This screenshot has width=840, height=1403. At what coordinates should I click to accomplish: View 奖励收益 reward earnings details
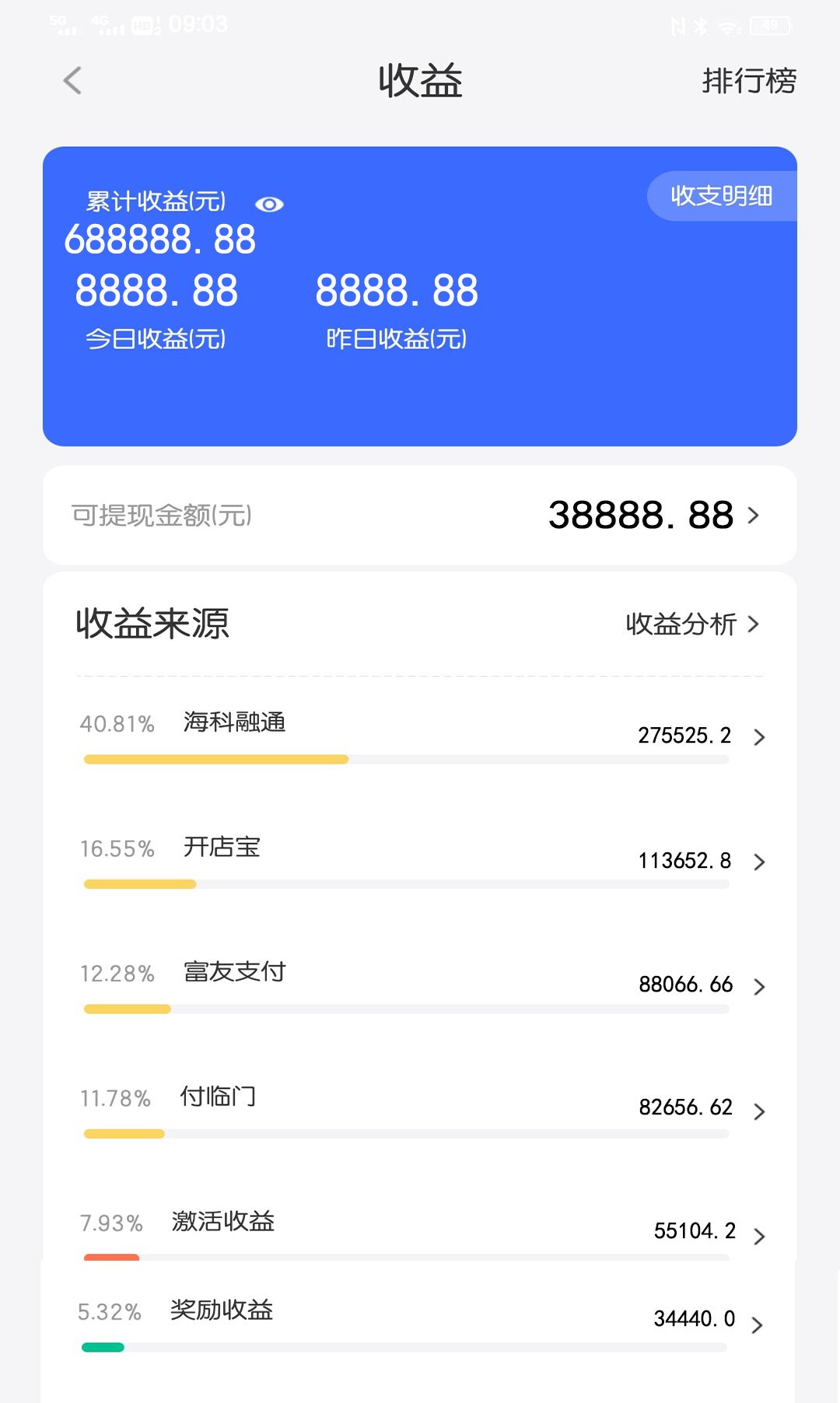pyautogui.click(x=420, y=1321)
